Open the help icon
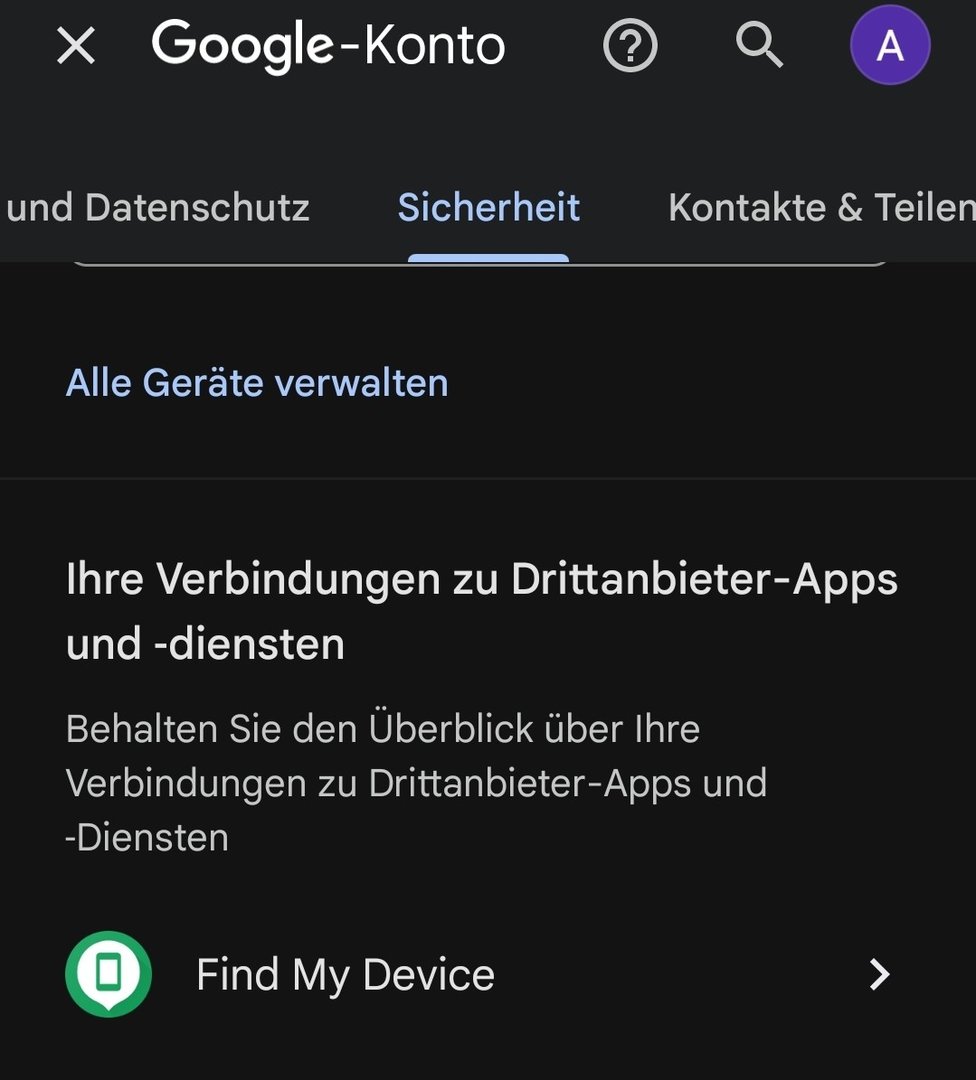Screen dimensions: 976x1080 pyautogui.click(x=630, y=46)
